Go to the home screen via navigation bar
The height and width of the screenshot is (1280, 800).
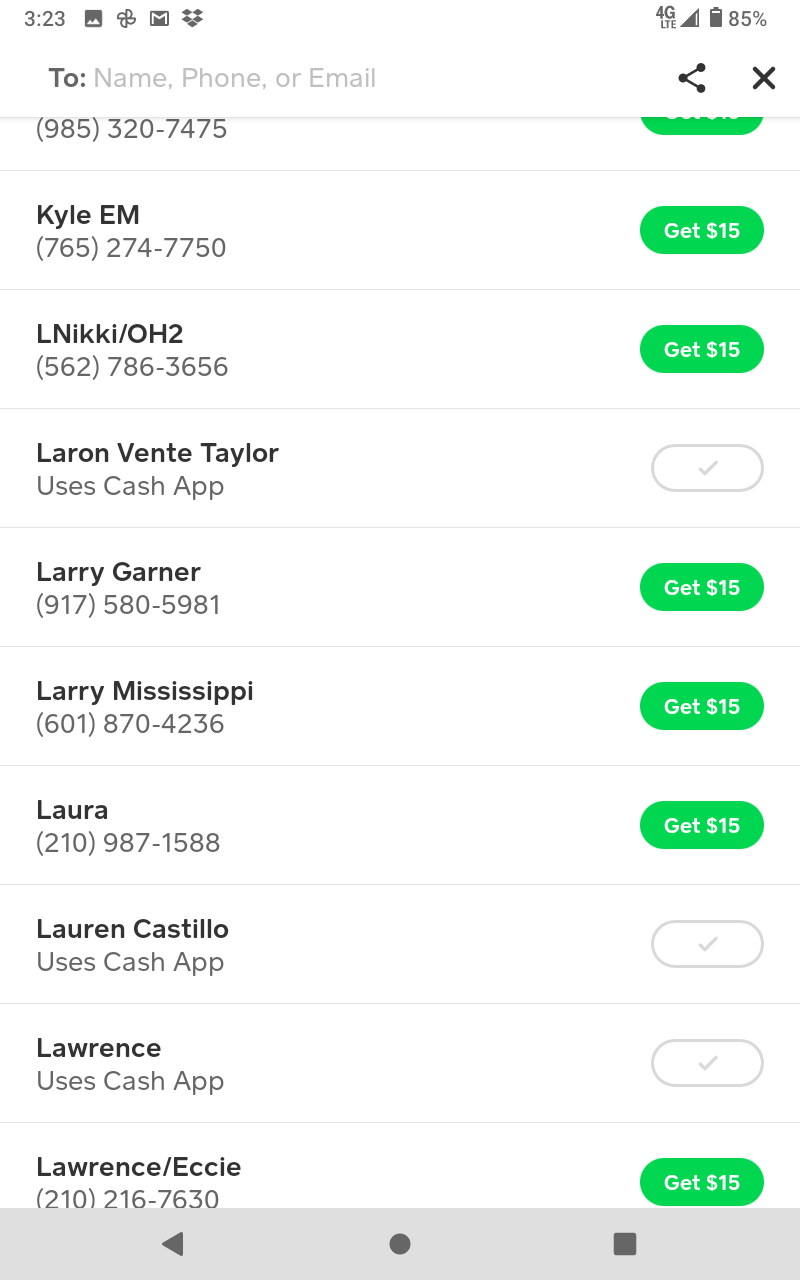point(400,1244)
